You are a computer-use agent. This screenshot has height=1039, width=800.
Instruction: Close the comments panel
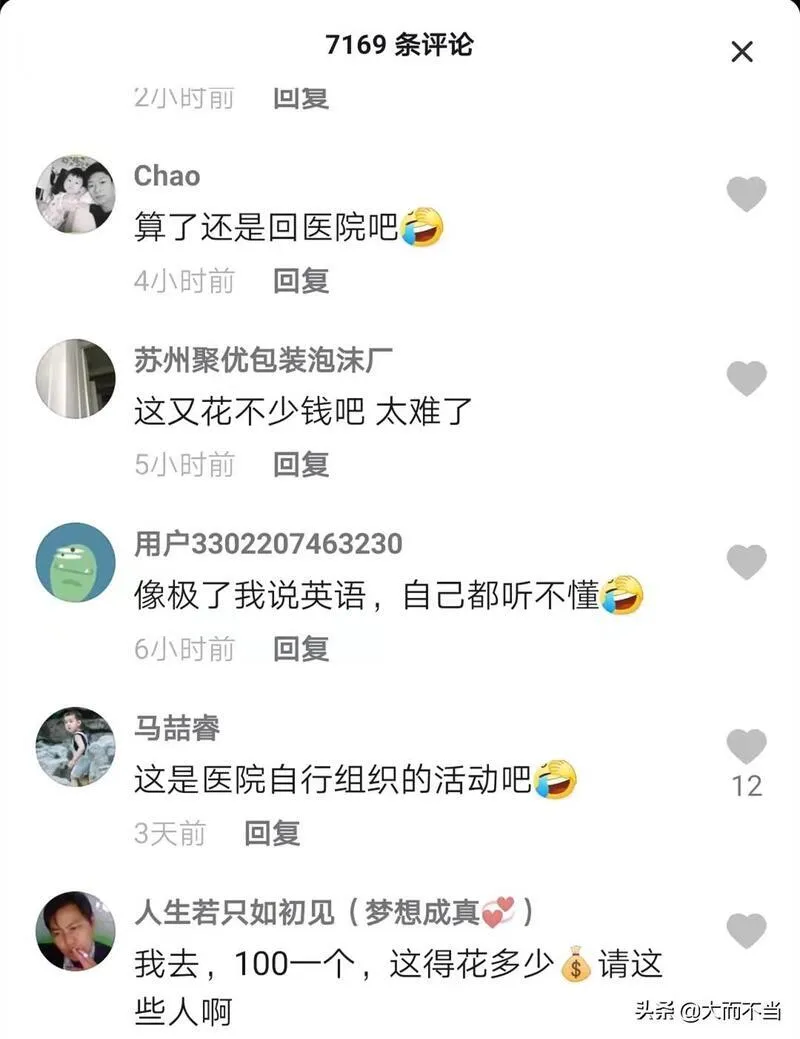[x=741, y=52]
